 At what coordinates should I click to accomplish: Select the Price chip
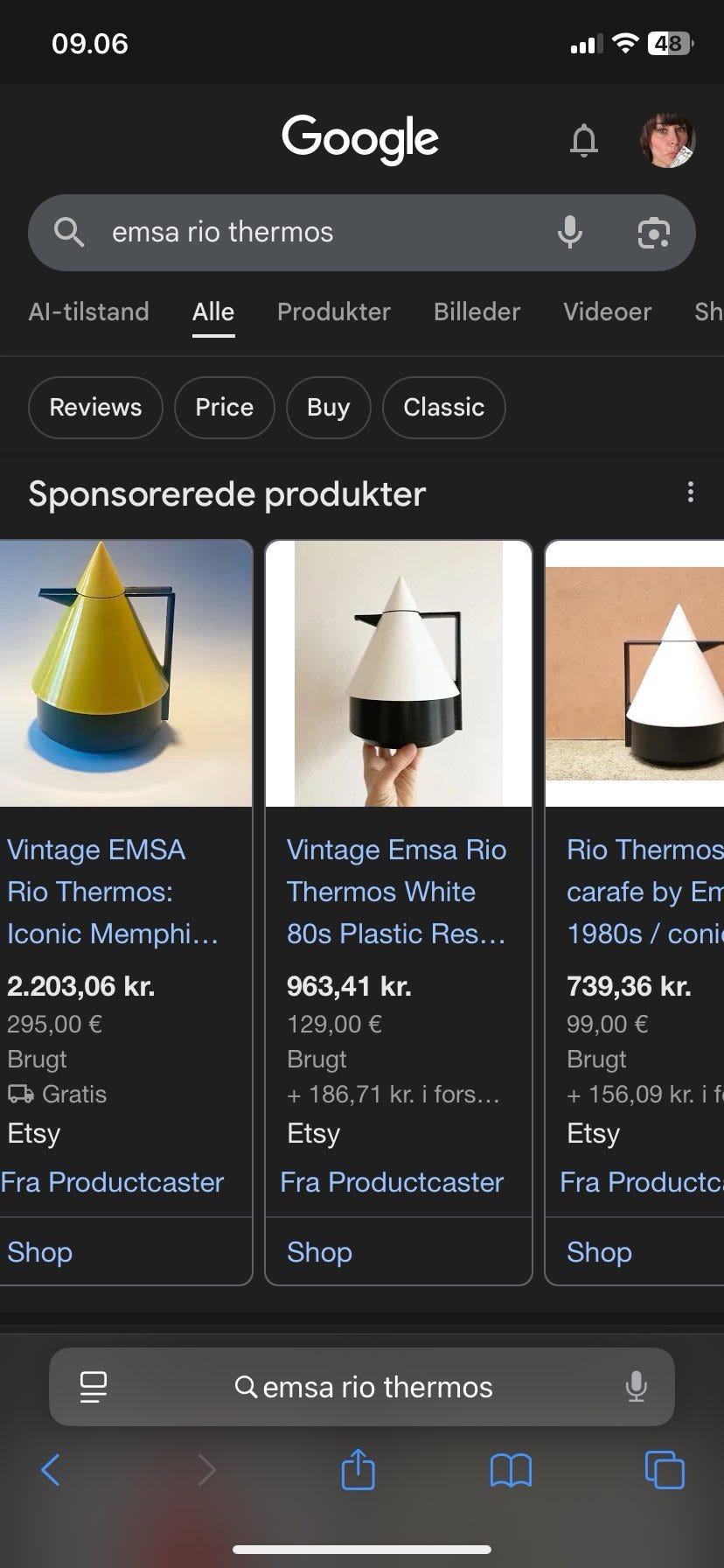click(224, 407)
